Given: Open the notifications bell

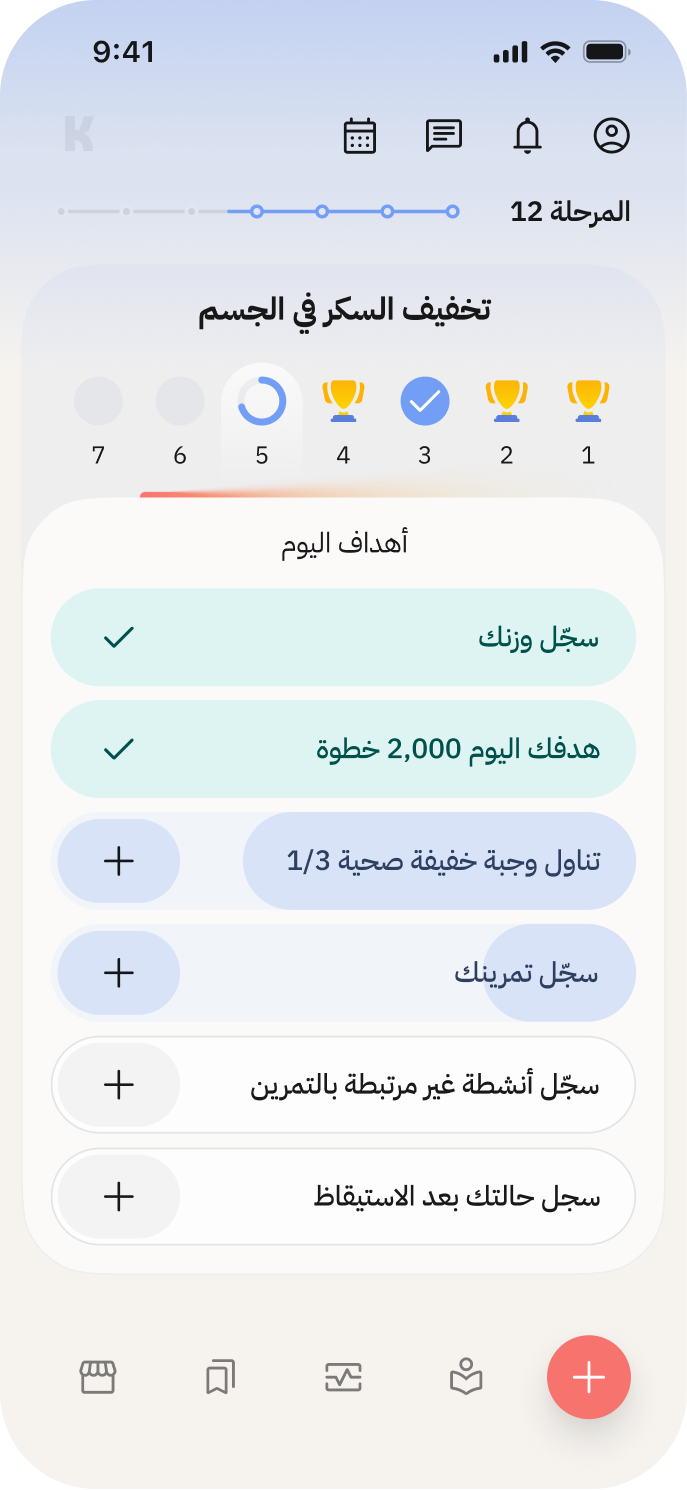Looking at the screenshot, I should click(527, 136).
